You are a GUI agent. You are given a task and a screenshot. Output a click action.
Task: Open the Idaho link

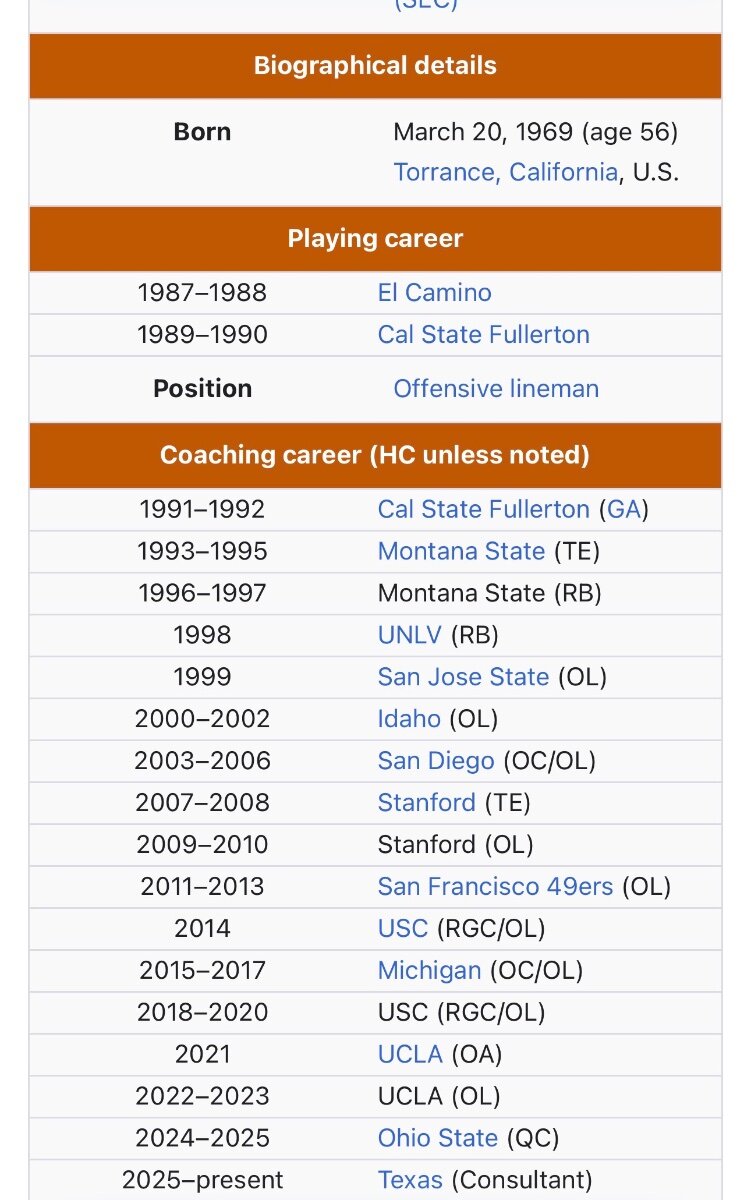(x=409, y=719)
